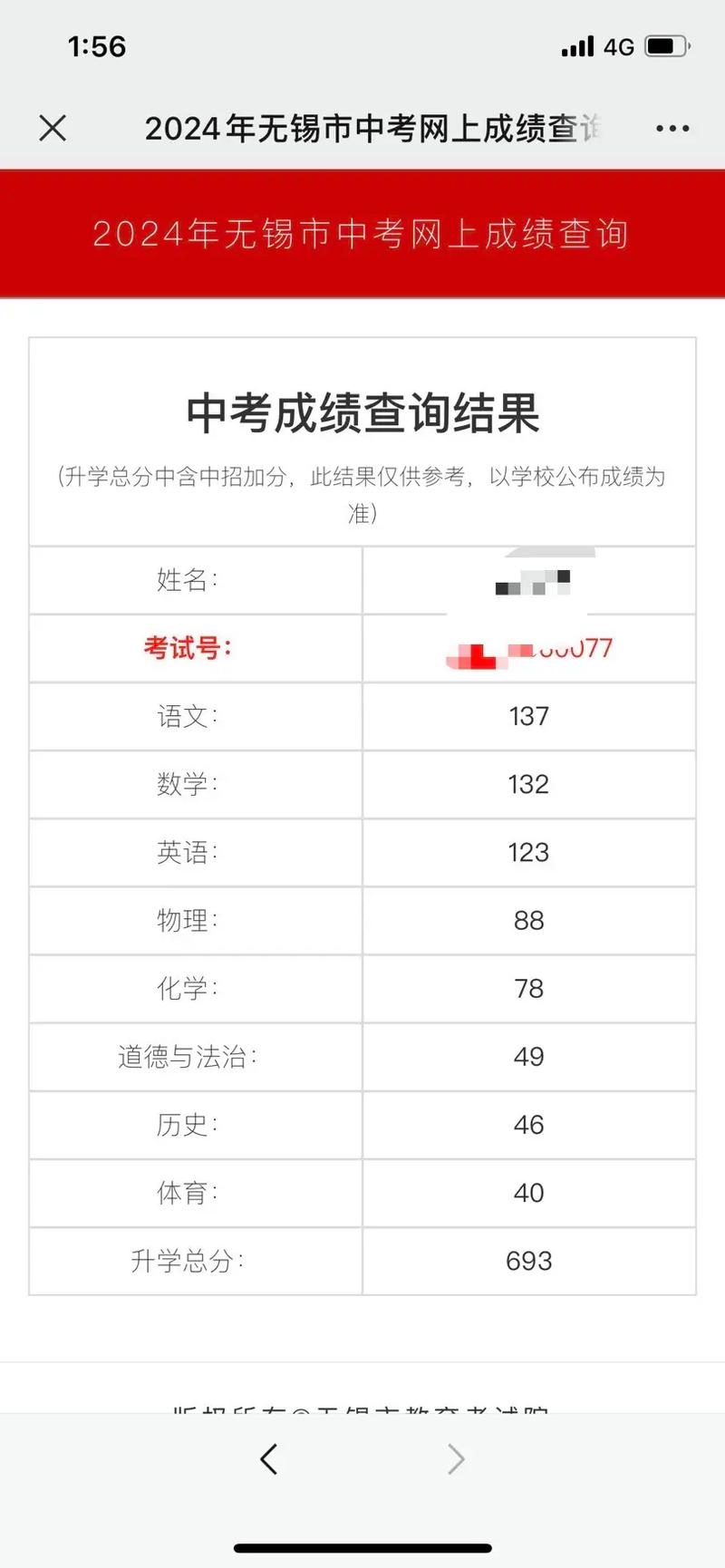The image size is (725, 1568).
Task: Tap the X close icon top left
Action: point(52,128)
